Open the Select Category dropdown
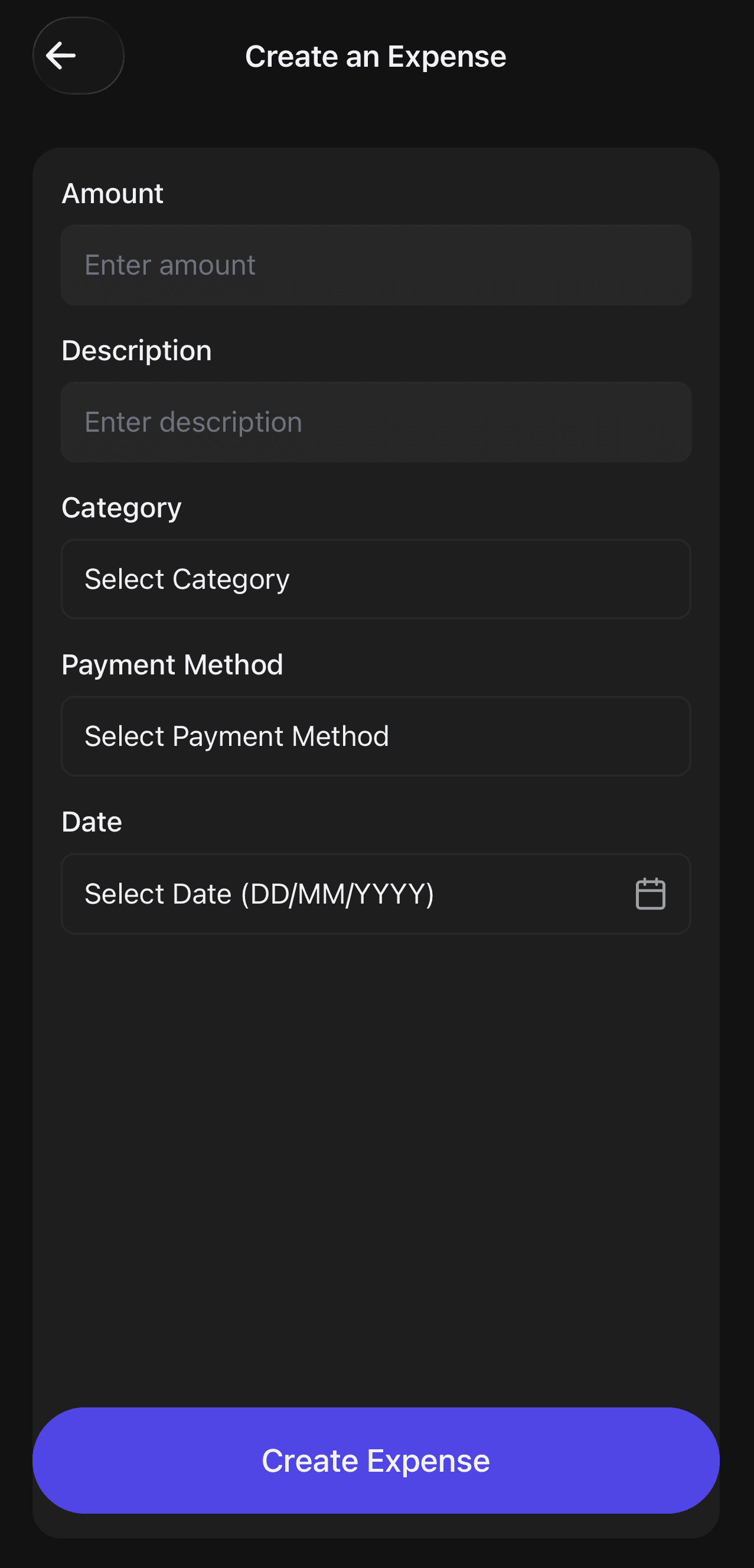The width and height of the screenshot is (754, 1568). coord(375,579)
